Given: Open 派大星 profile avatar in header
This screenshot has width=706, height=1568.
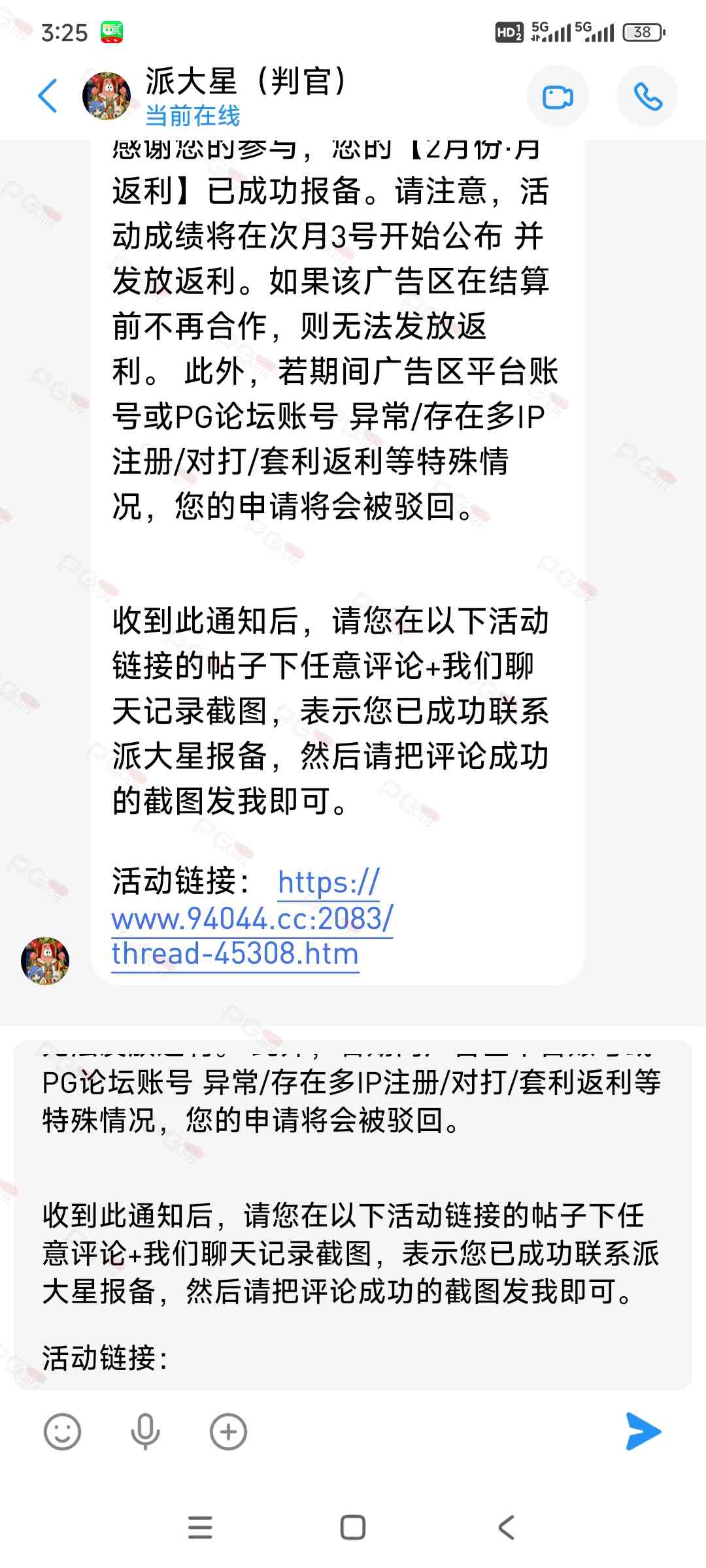Looking at the screenshot, I should click(107, 96).
